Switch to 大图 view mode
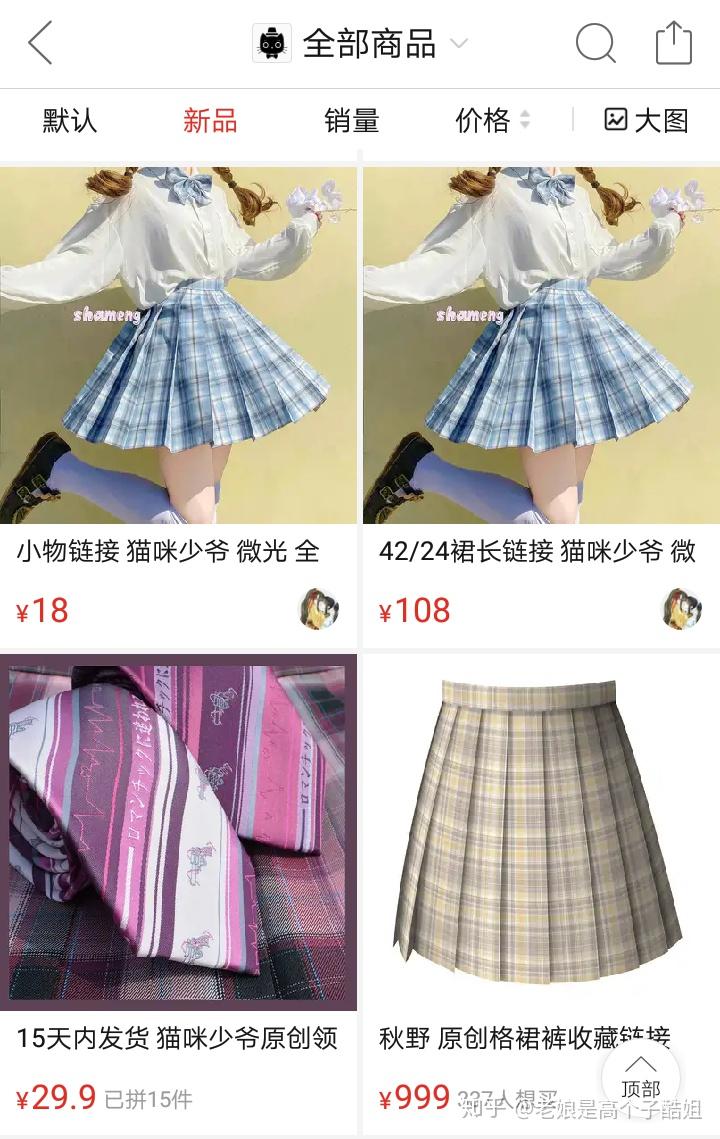 click(x=647, y=121)
